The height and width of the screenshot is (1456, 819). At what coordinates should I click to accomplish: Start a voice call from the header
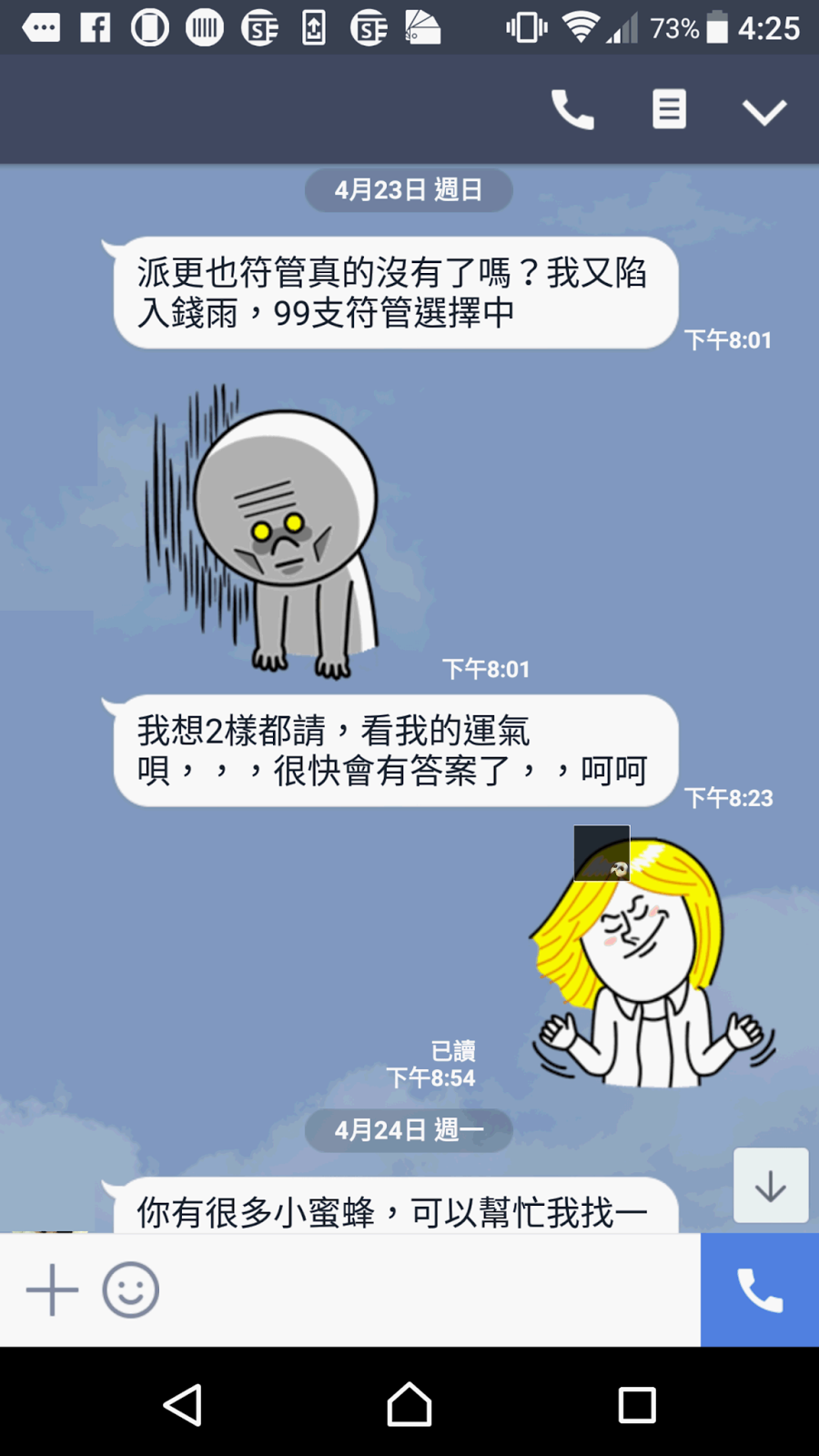(x=572, y=110)
